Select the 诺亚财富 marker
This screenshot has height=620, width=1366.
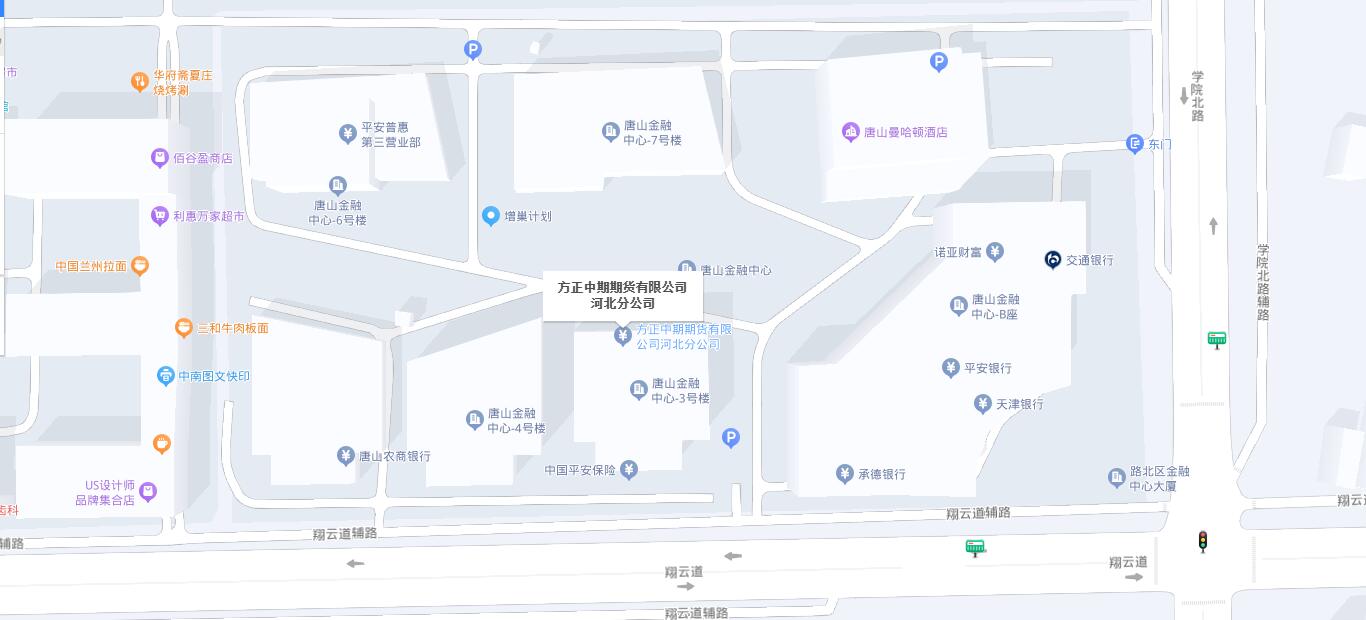(994, 252)
